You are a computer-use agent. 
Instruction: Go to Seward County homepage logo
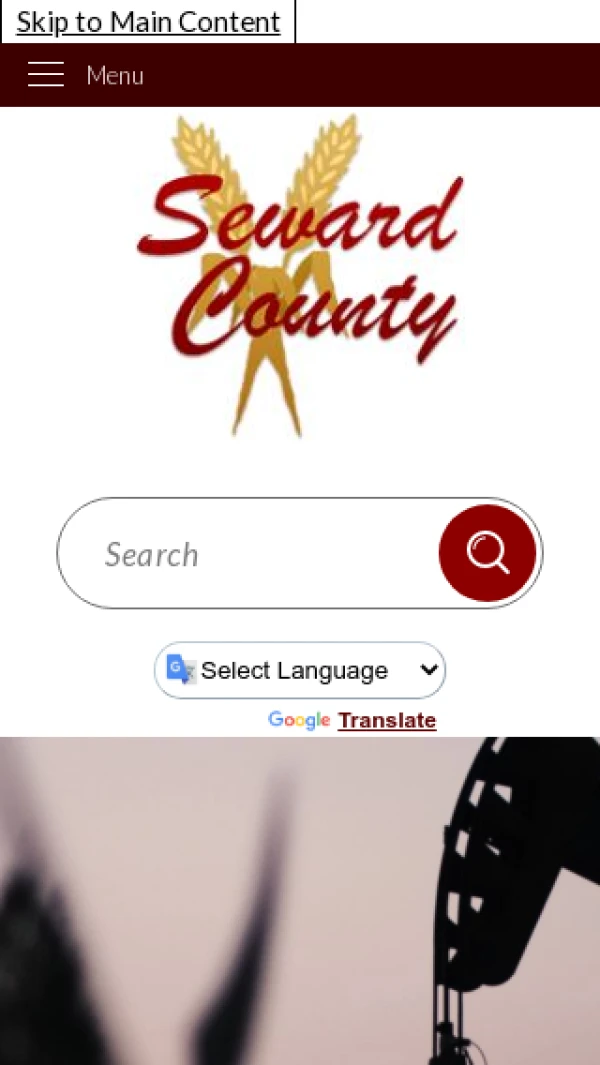coord(298,275)
